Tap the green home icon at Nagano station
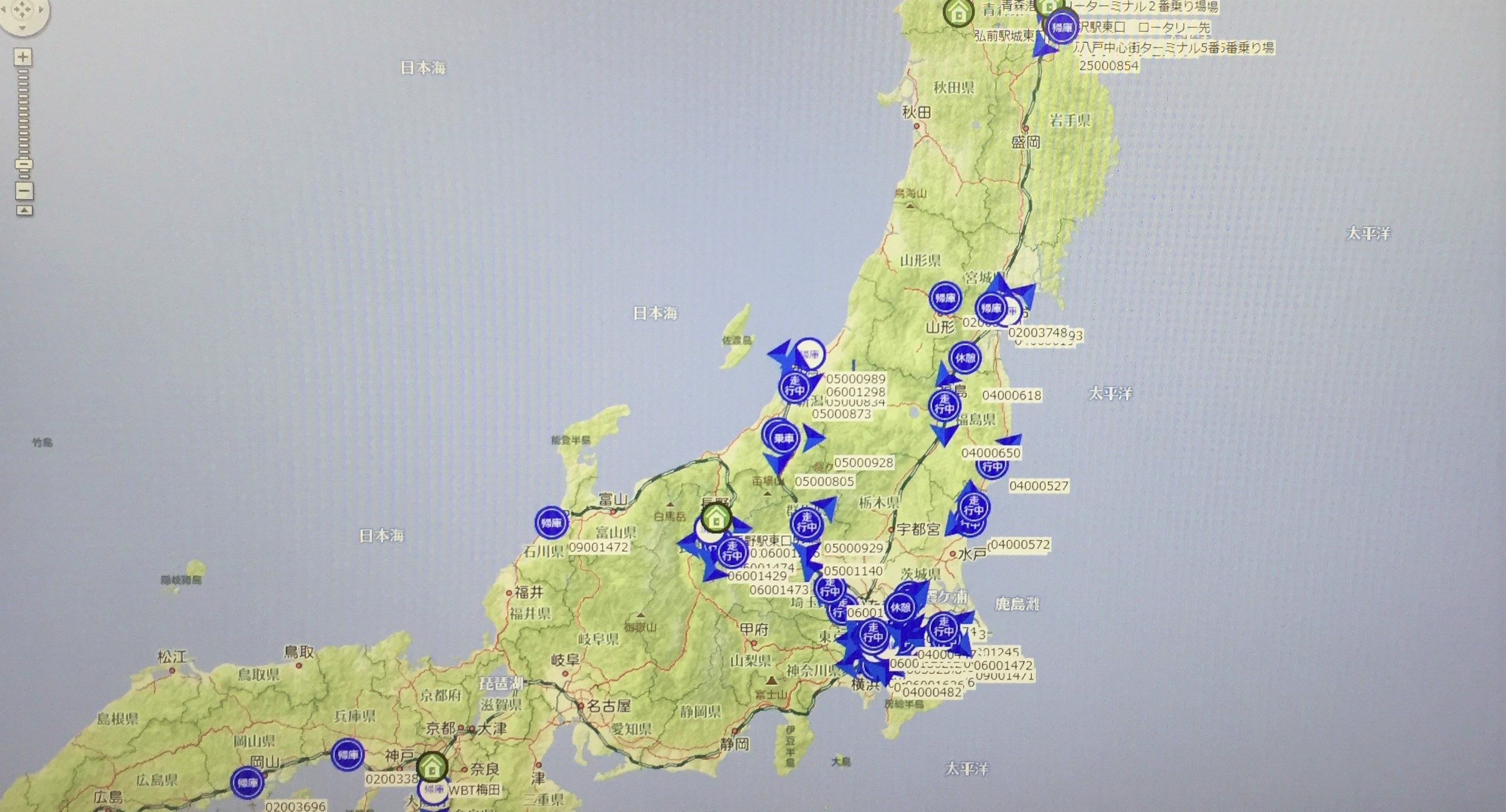 coord(714,517)
